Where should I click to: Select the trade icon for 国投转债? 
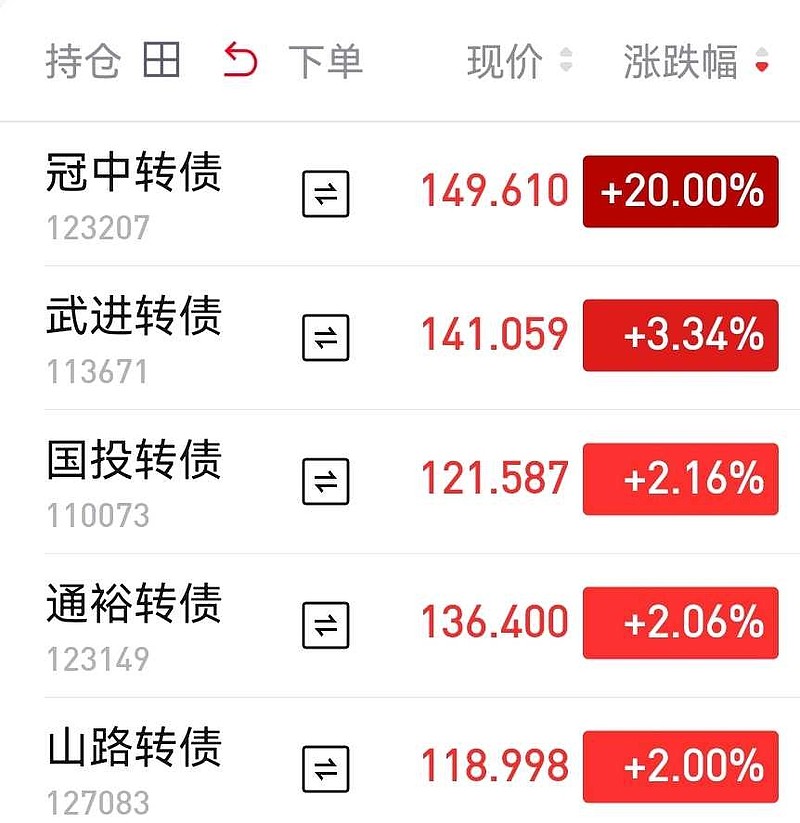tap(327, 479)
